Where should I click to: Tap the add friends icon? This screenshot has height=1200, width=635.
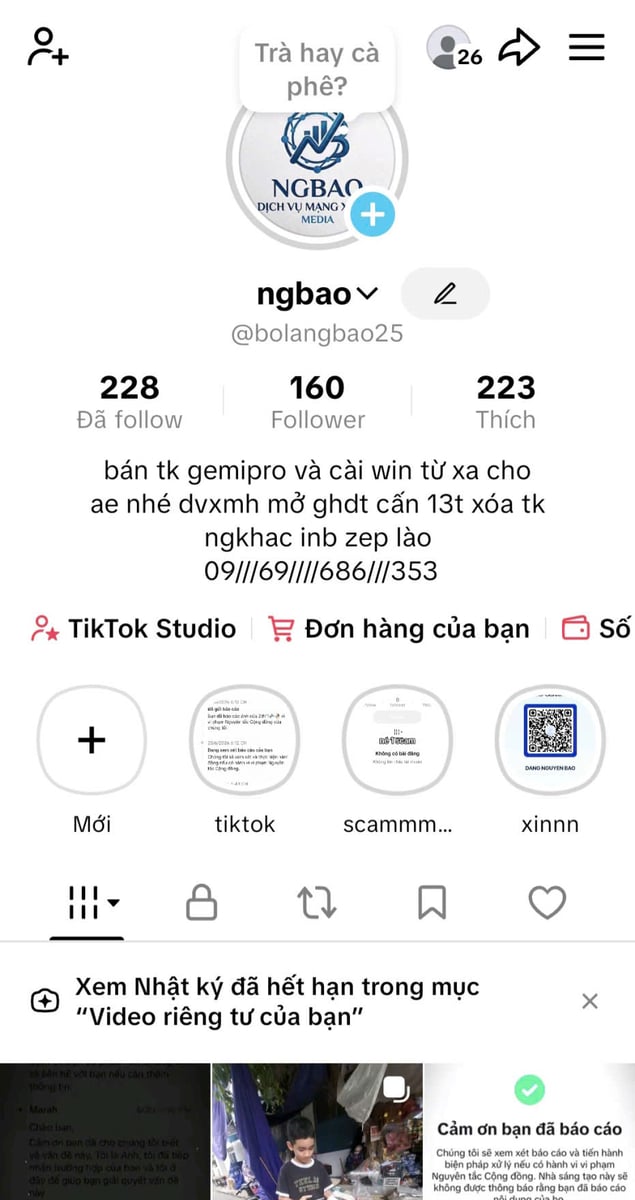click(x=47, y=47)
